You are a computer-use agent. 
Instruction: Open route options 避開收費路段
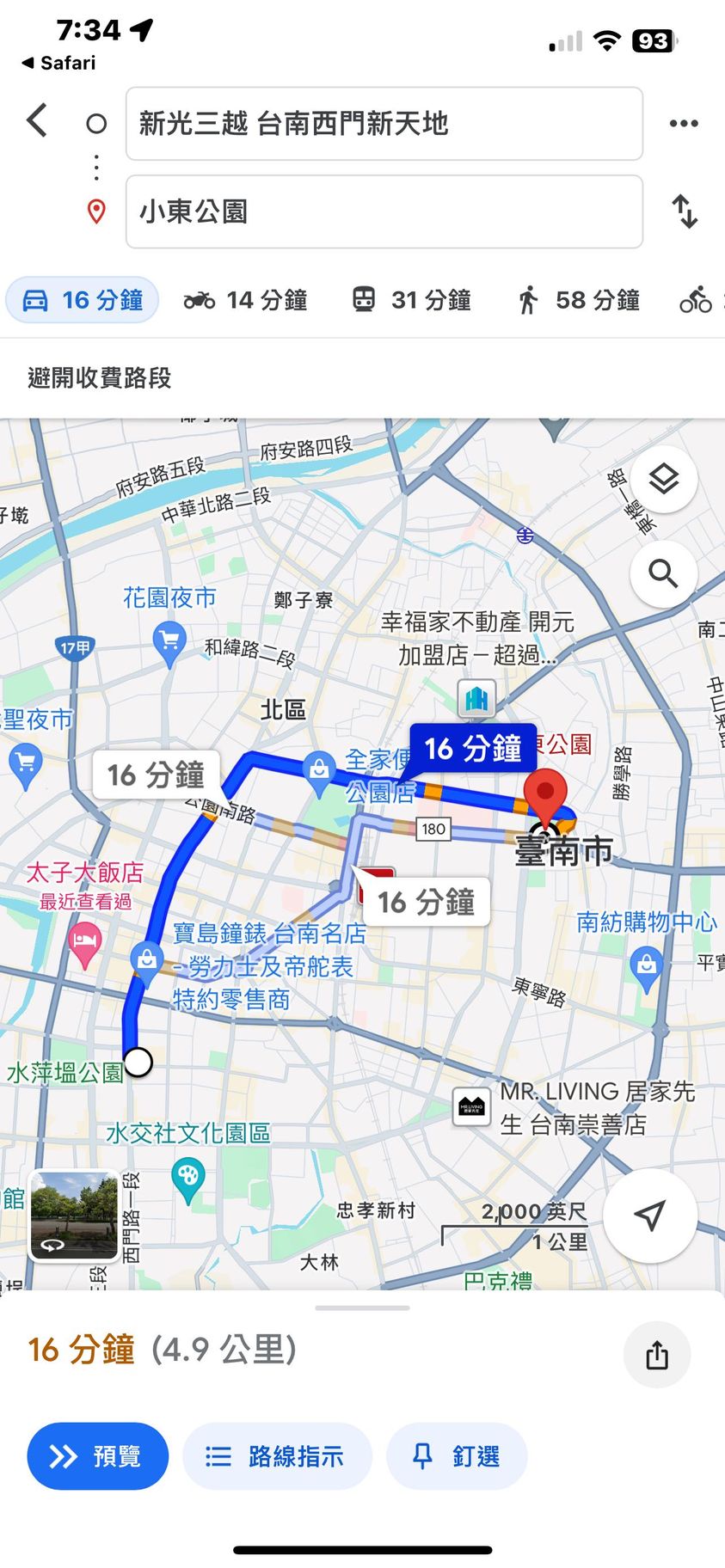click(100, 377)
